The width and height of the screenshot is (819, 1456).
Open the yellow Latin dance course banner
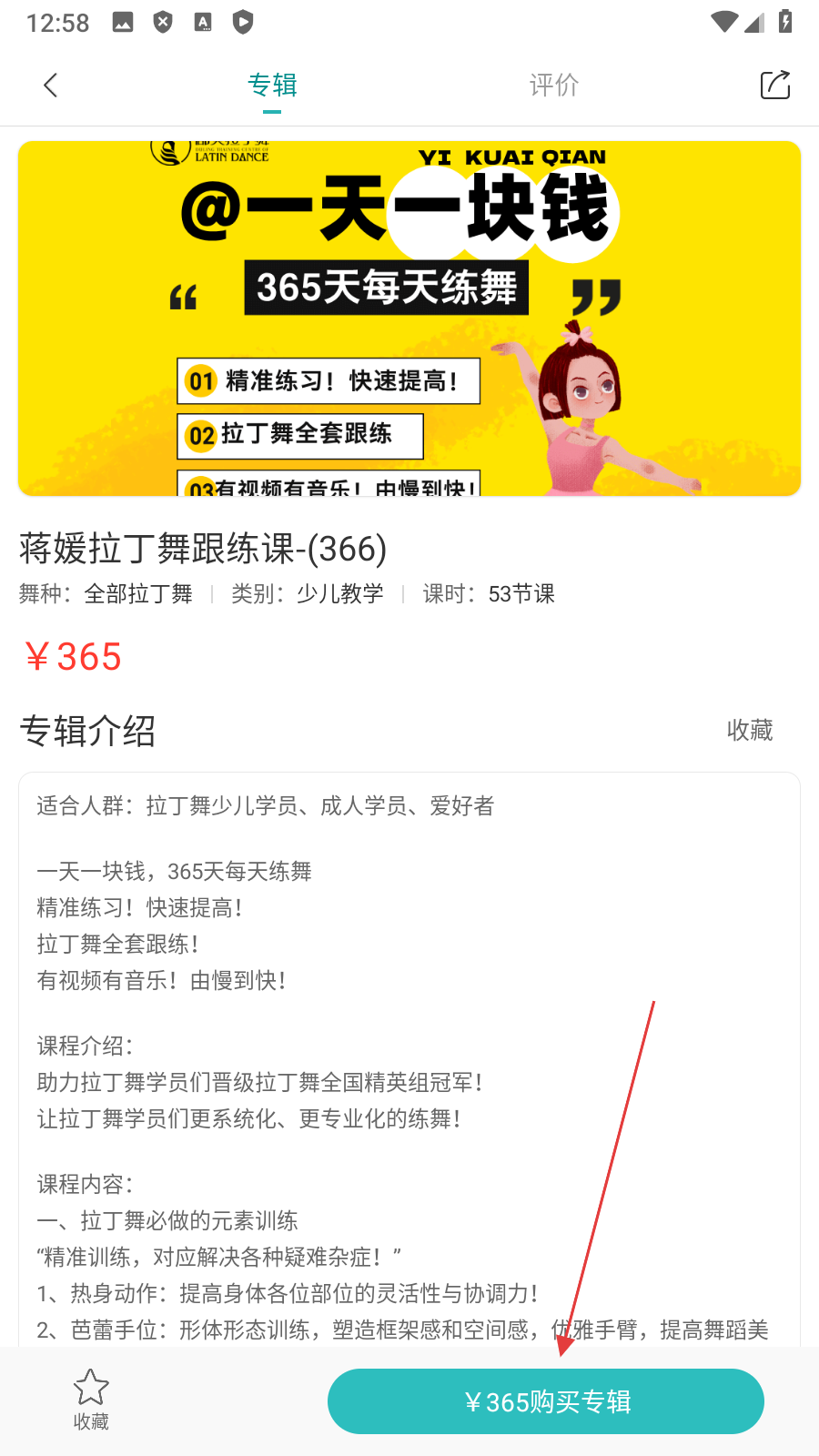409,318
